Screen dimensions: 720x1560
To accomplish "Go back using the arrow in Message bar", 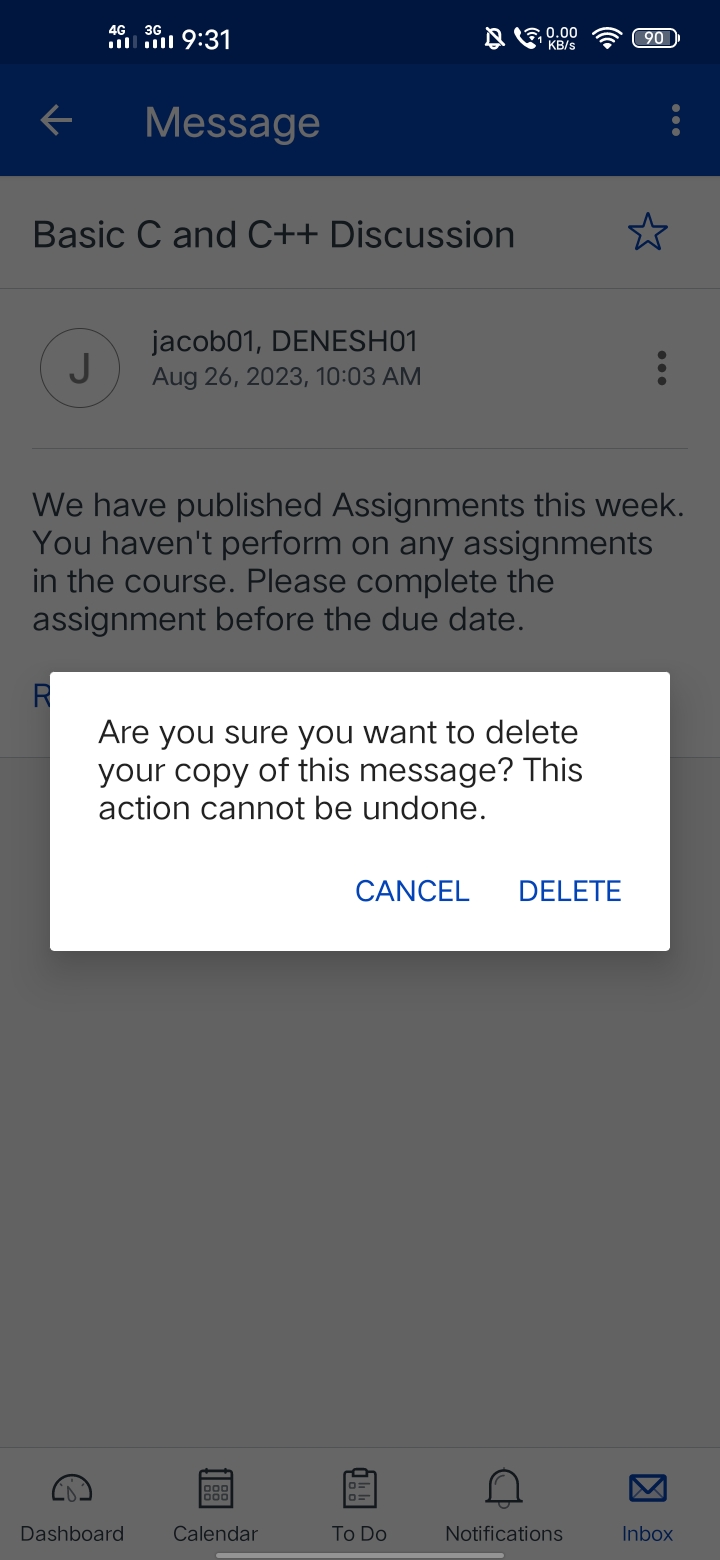I will coord(56,122).
